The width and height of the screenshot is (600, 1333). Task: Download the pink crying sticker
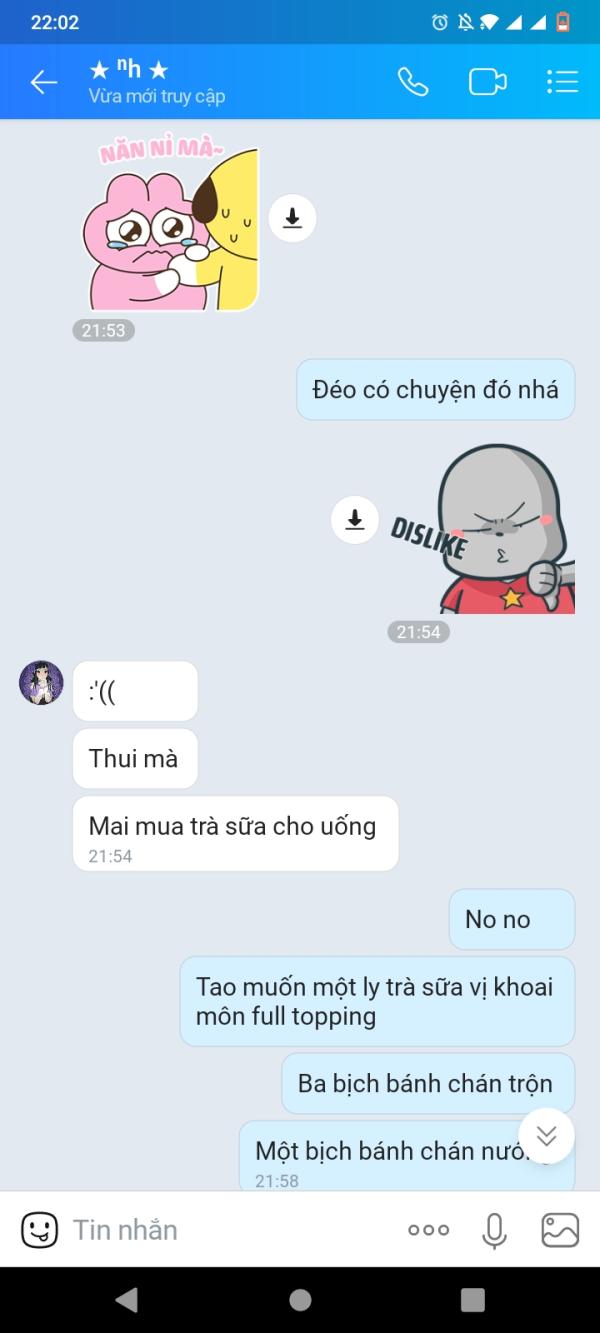coord(292,218)
